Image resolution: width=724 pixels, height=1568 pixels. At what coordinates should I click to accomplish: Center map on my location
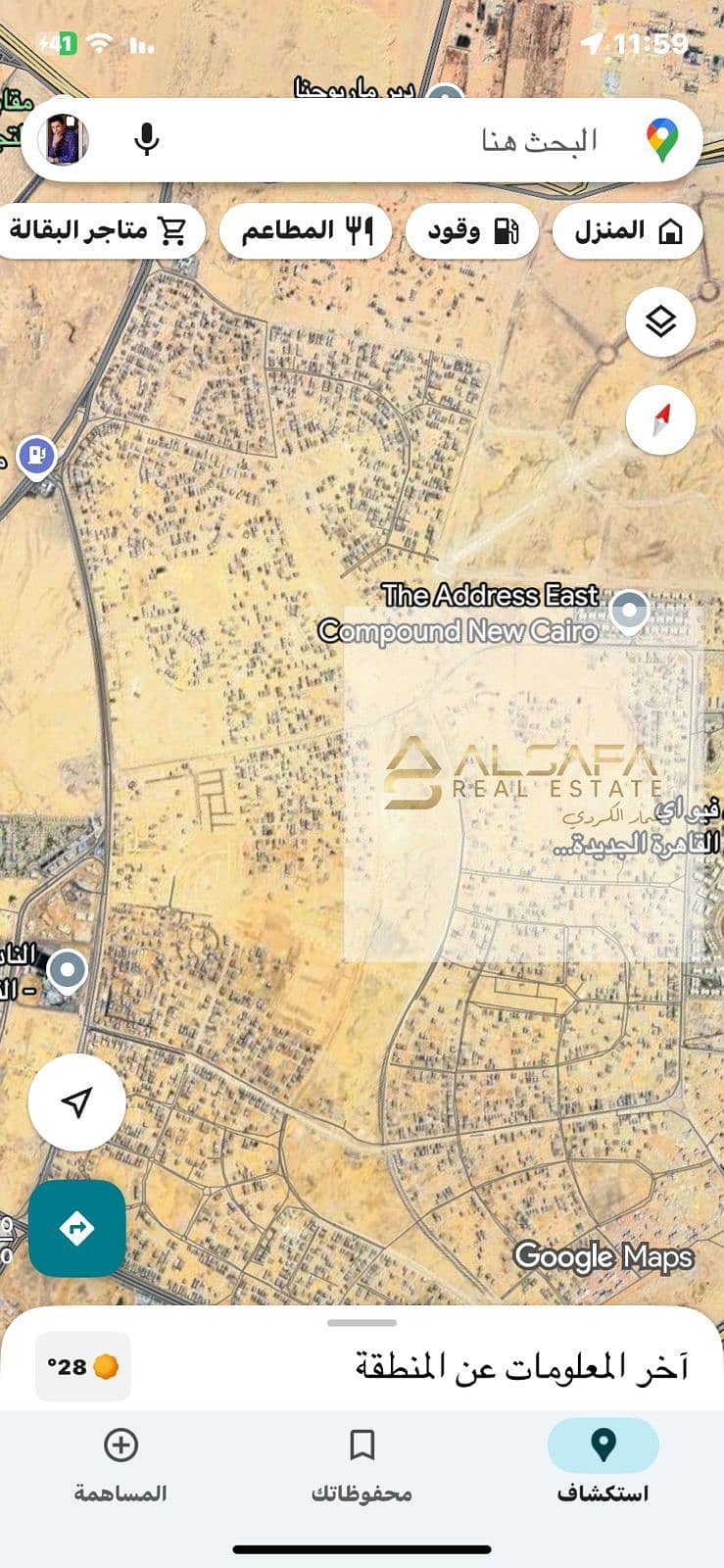pyautogui.click(x=76, y=1102)
